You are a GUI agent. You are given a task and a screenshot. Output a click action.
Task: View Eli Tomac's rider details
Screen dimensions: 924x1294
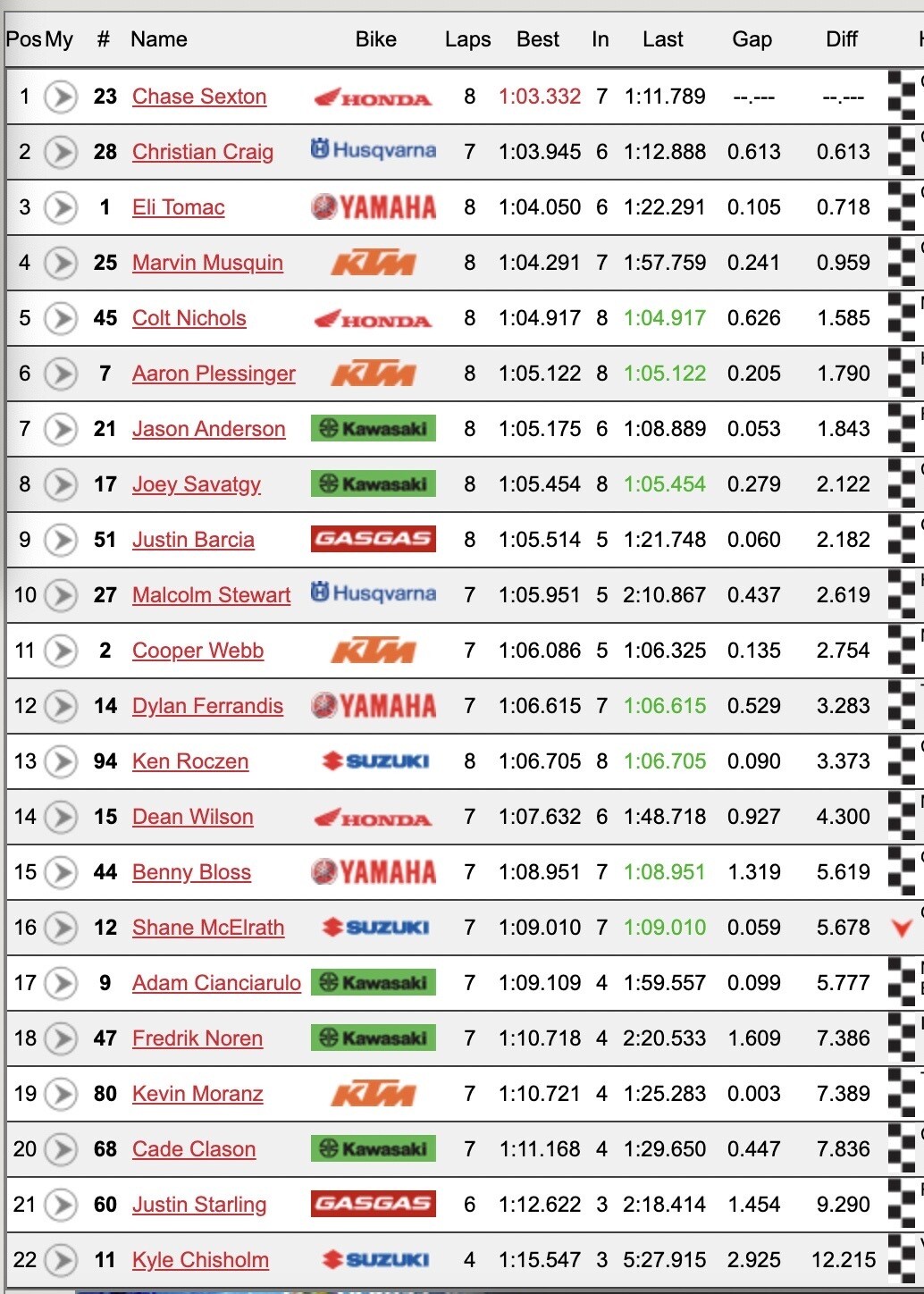tap(179, 207)
